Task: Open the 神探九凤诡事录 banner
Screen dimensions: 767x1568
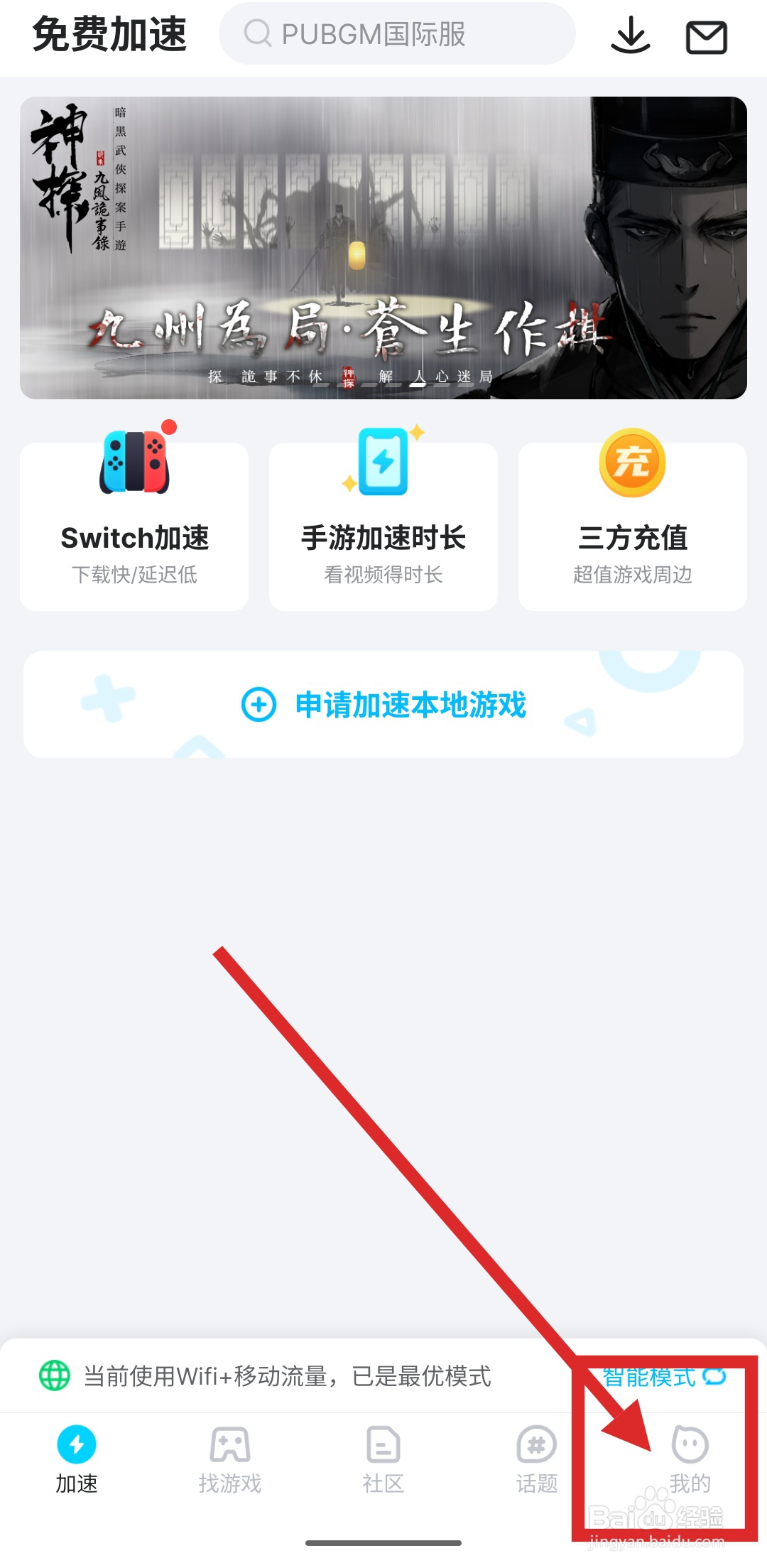Action: click(383, 245)
